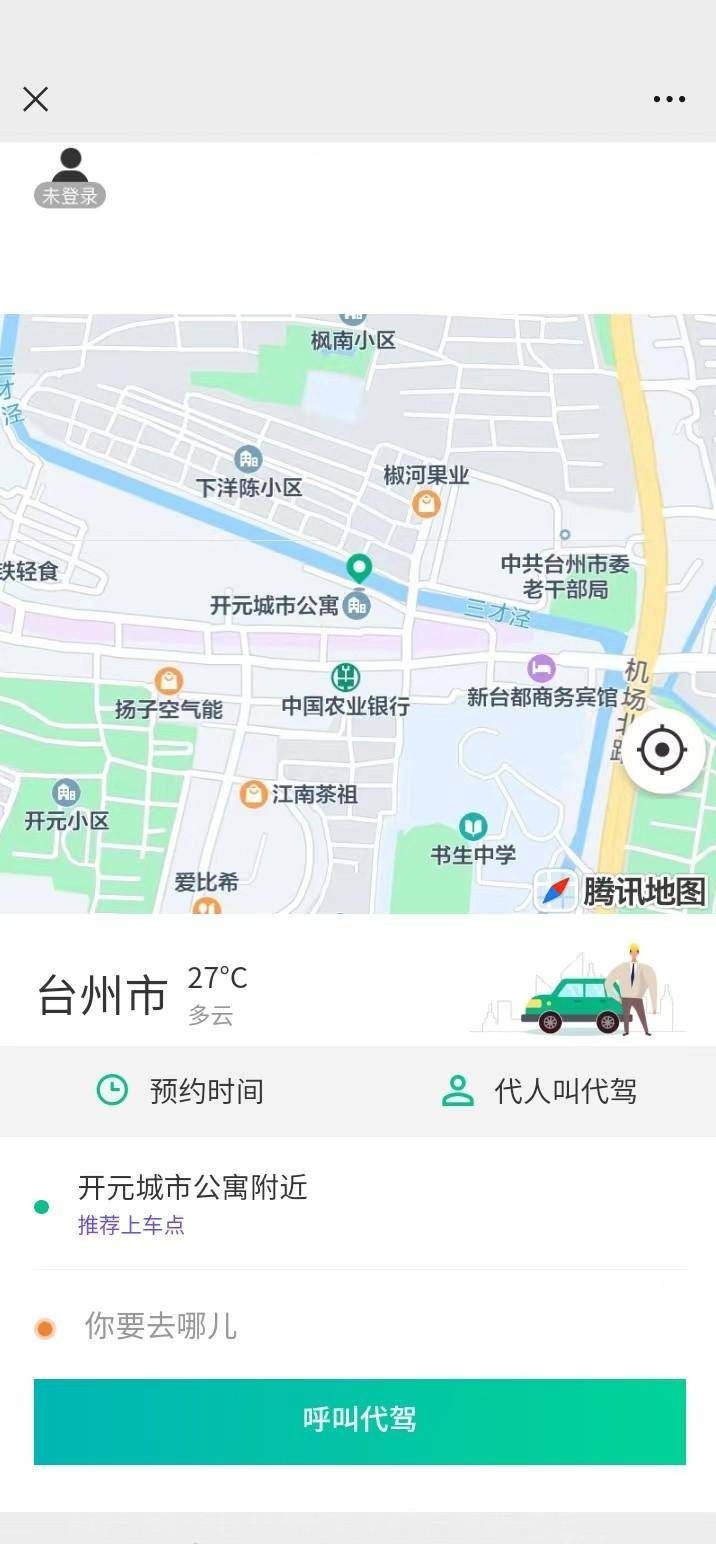Viewport: 716px width, 1544px height.
Task: Open the three-dot overflow menu
Action: pyautogui.click(x=669, y=99)
